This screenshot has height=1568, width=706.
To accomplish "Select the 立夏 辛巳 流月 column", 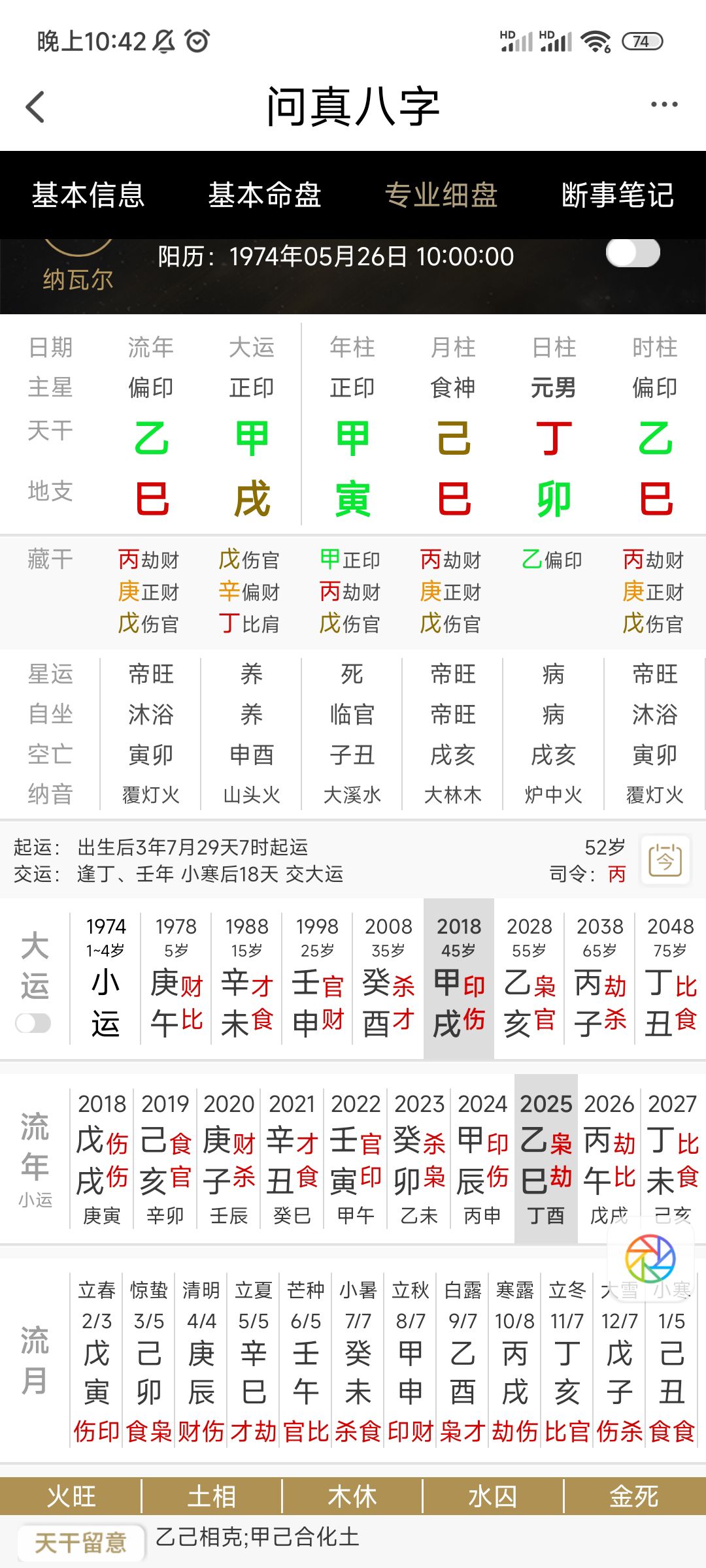I will click(x=254, y=1362).
